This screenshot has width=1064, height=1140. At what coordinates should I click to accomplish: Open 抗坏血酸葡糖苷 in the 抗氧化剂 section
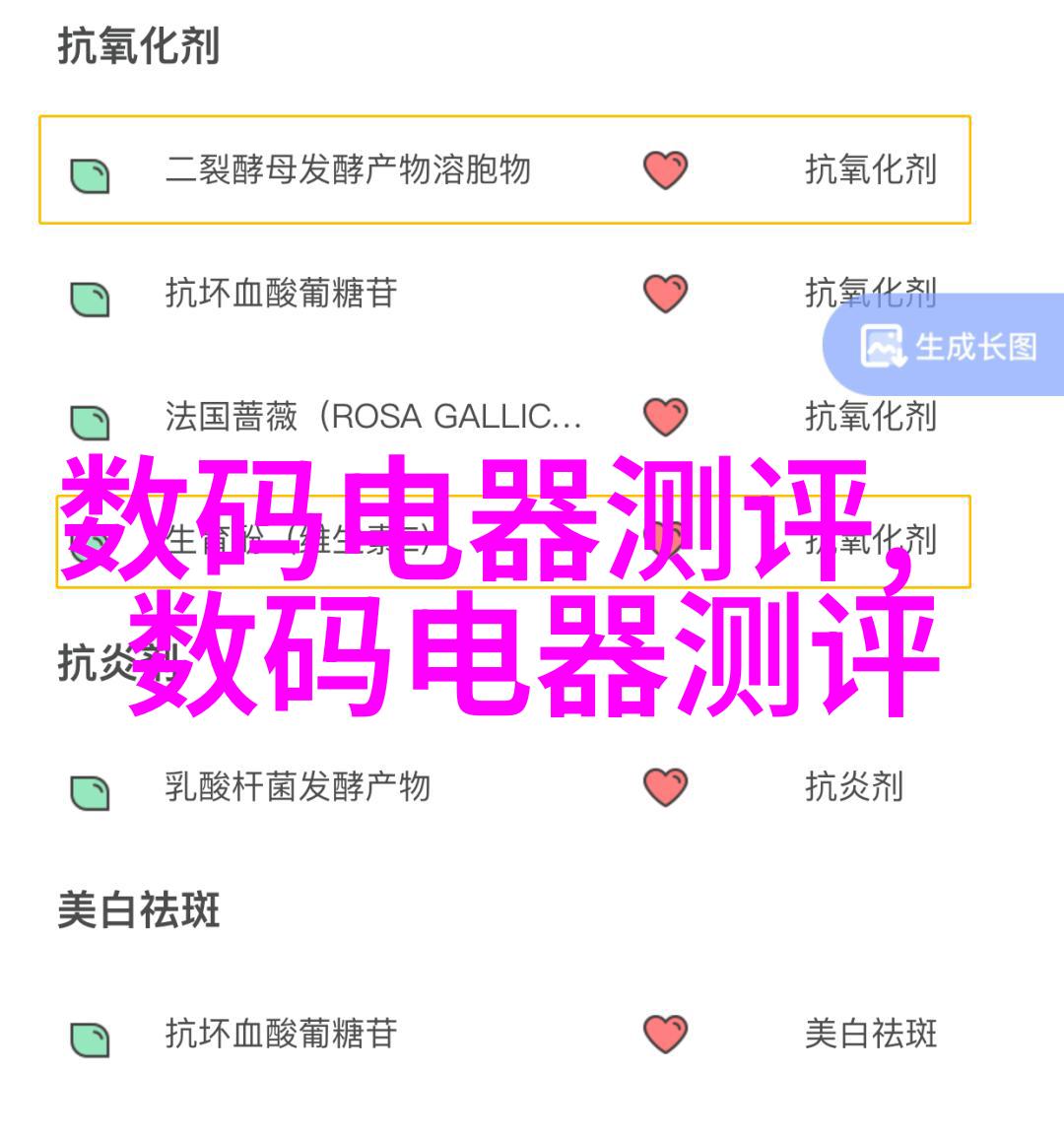[281, 294]
